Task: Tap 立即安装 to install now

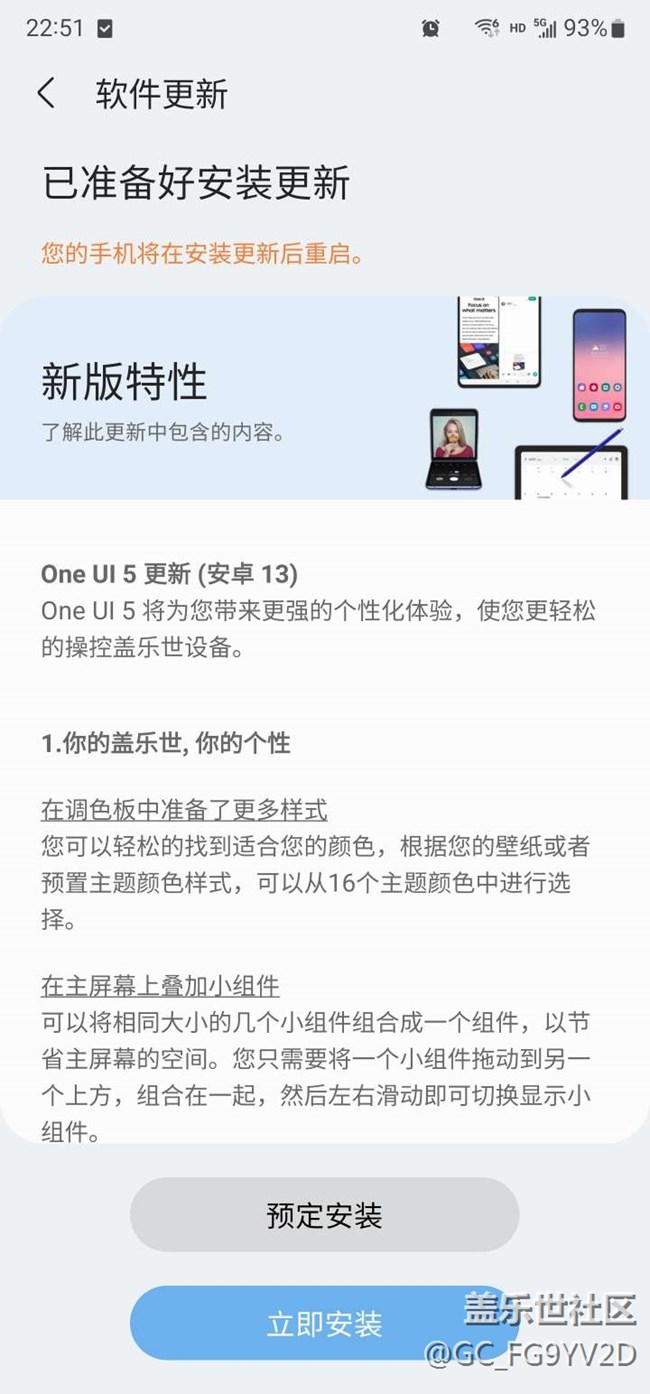Action: (324, 1323)
